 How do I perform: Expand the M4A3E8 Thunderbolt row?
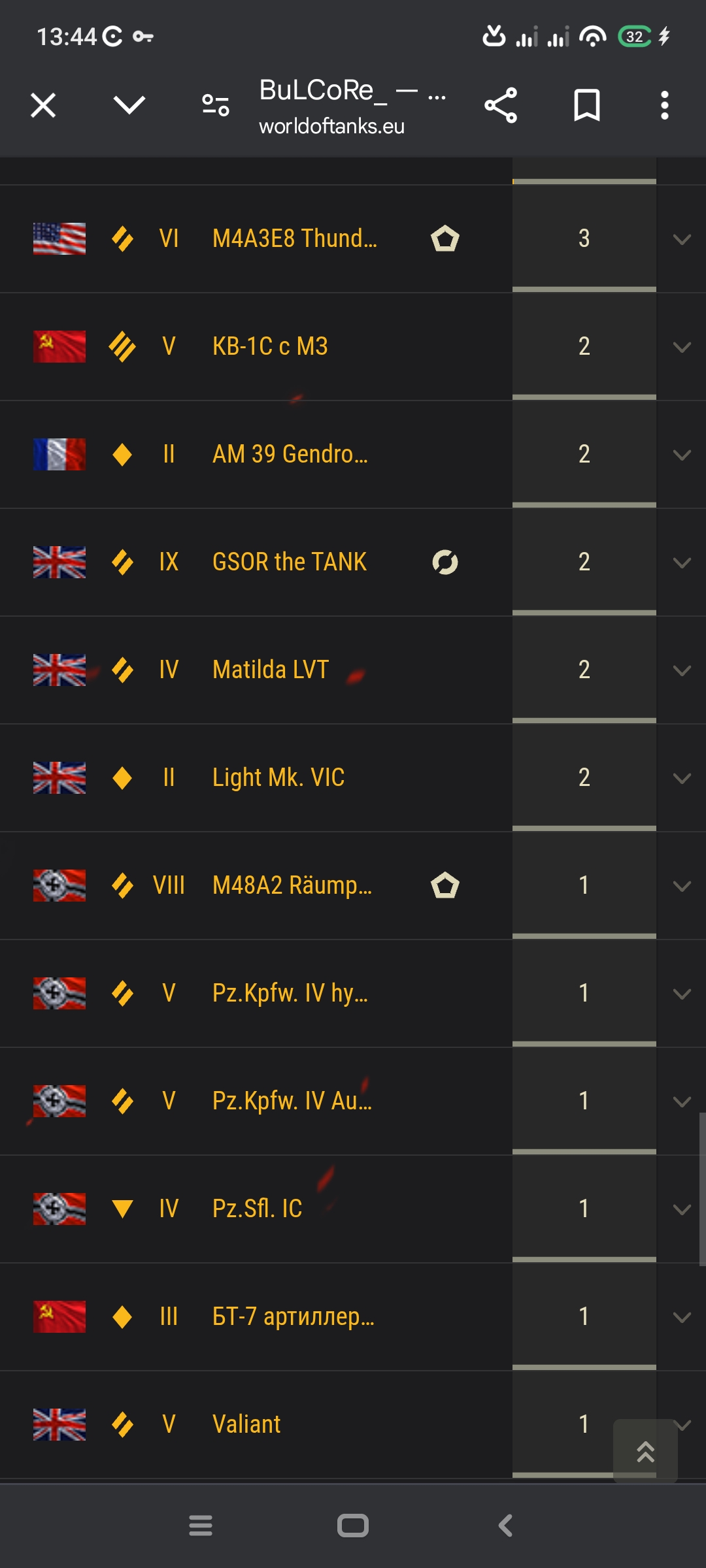[x=682, y=239]
